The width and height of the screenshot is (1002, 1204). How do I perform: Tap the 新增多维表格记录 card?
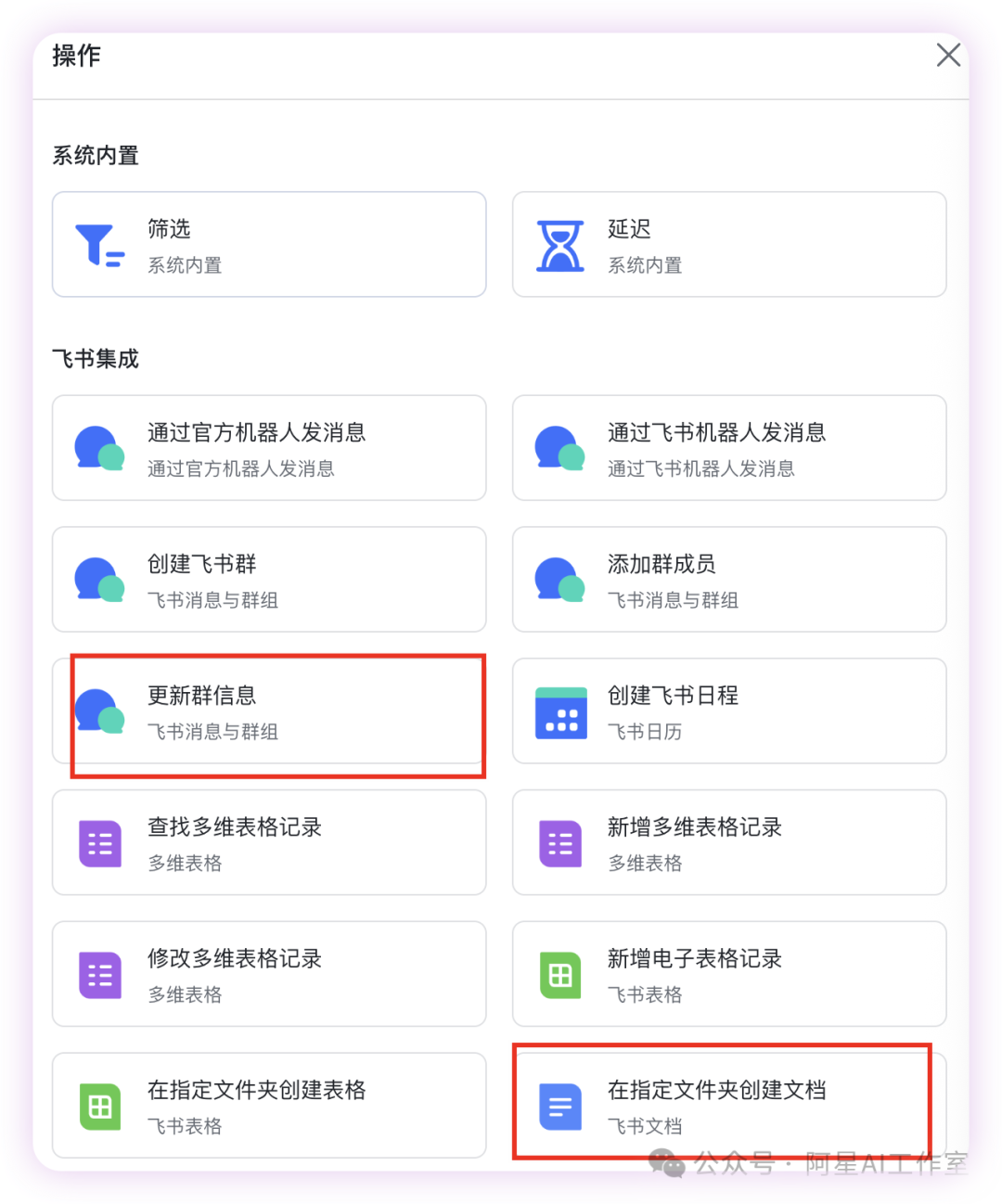click(x=729, y=843)
